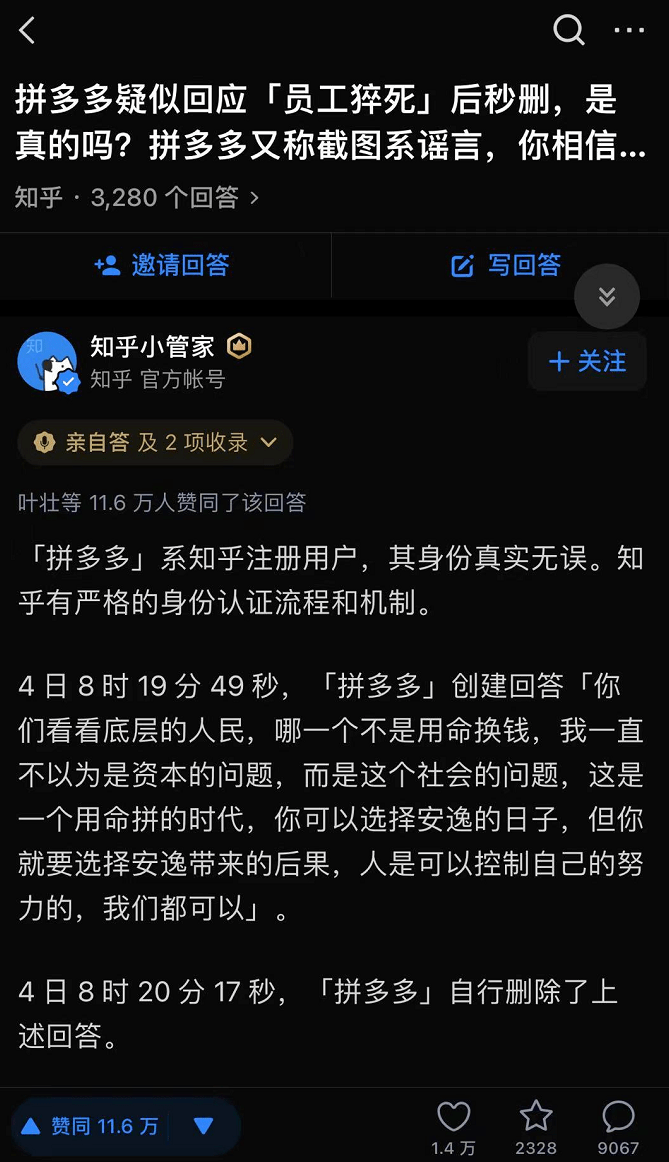Downvote the answer with down triangle
This screenshot has width=669, height=1162.
[x=204, y=1126]
